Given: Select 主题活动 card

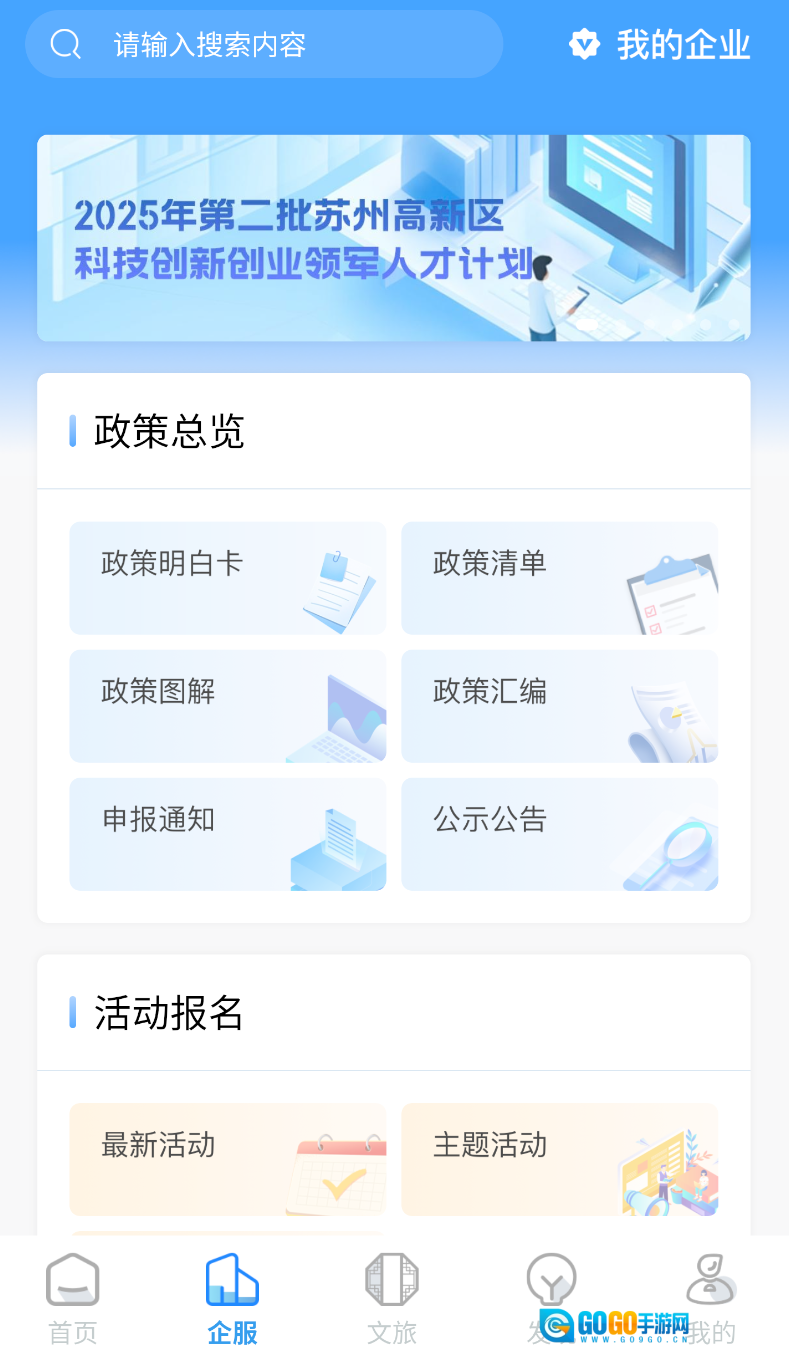Looking at the screenshot, I should 560,1159.
